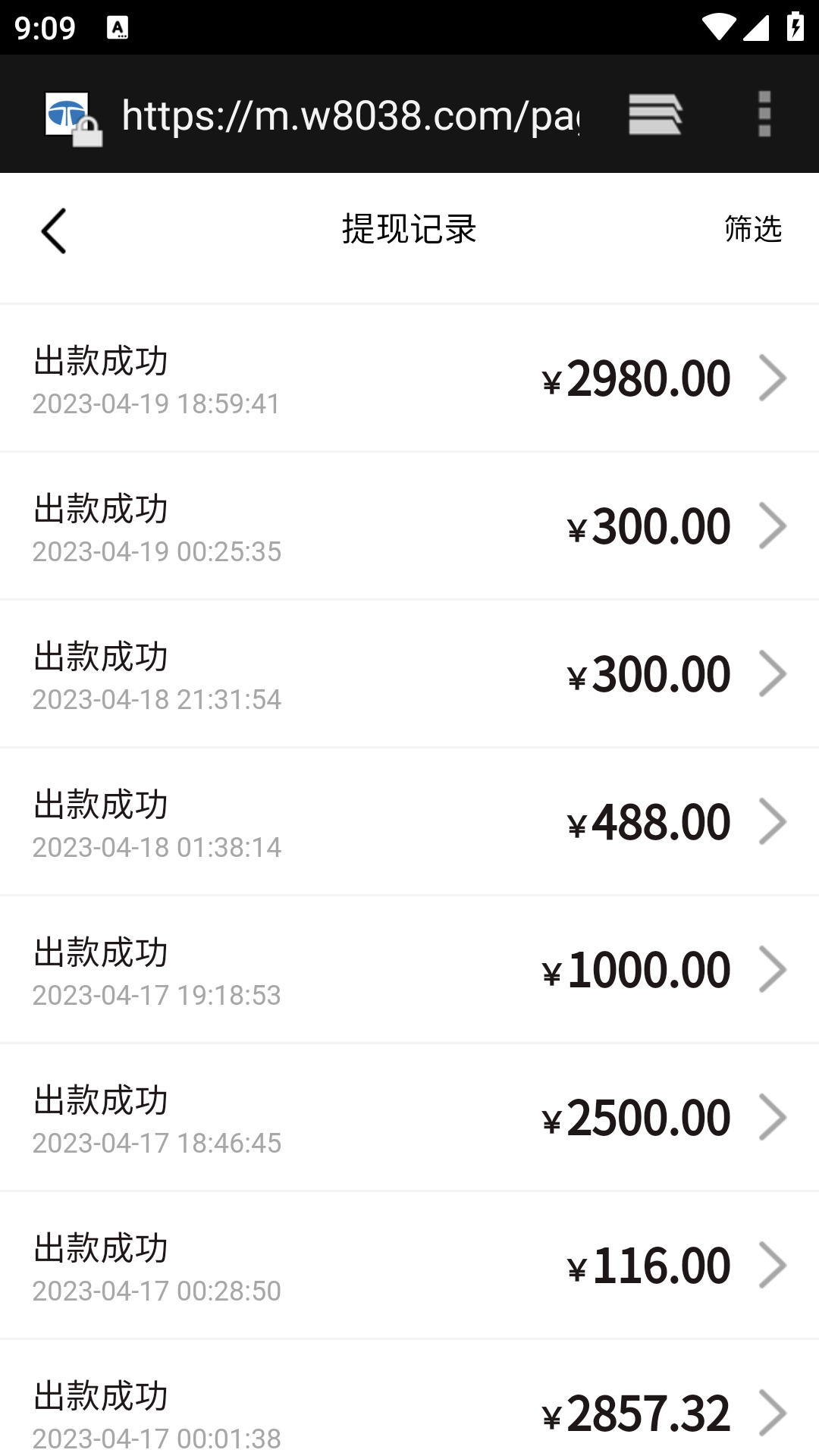Tap the 2023-04-17 19:18:53 timestamp
The image size is (819, 1456).
point(156,994)
